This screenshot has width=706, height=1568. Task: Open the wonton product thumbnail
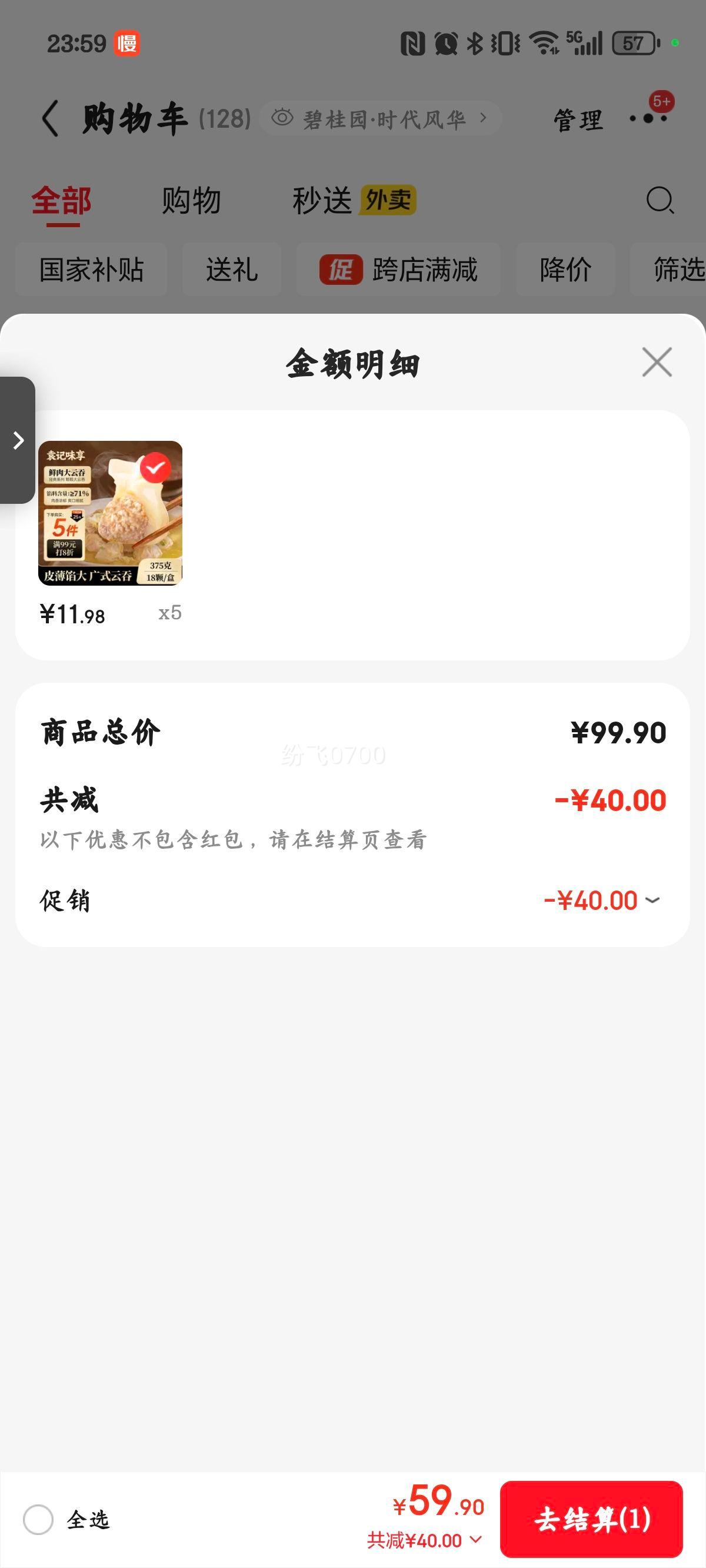click(110, 513)
